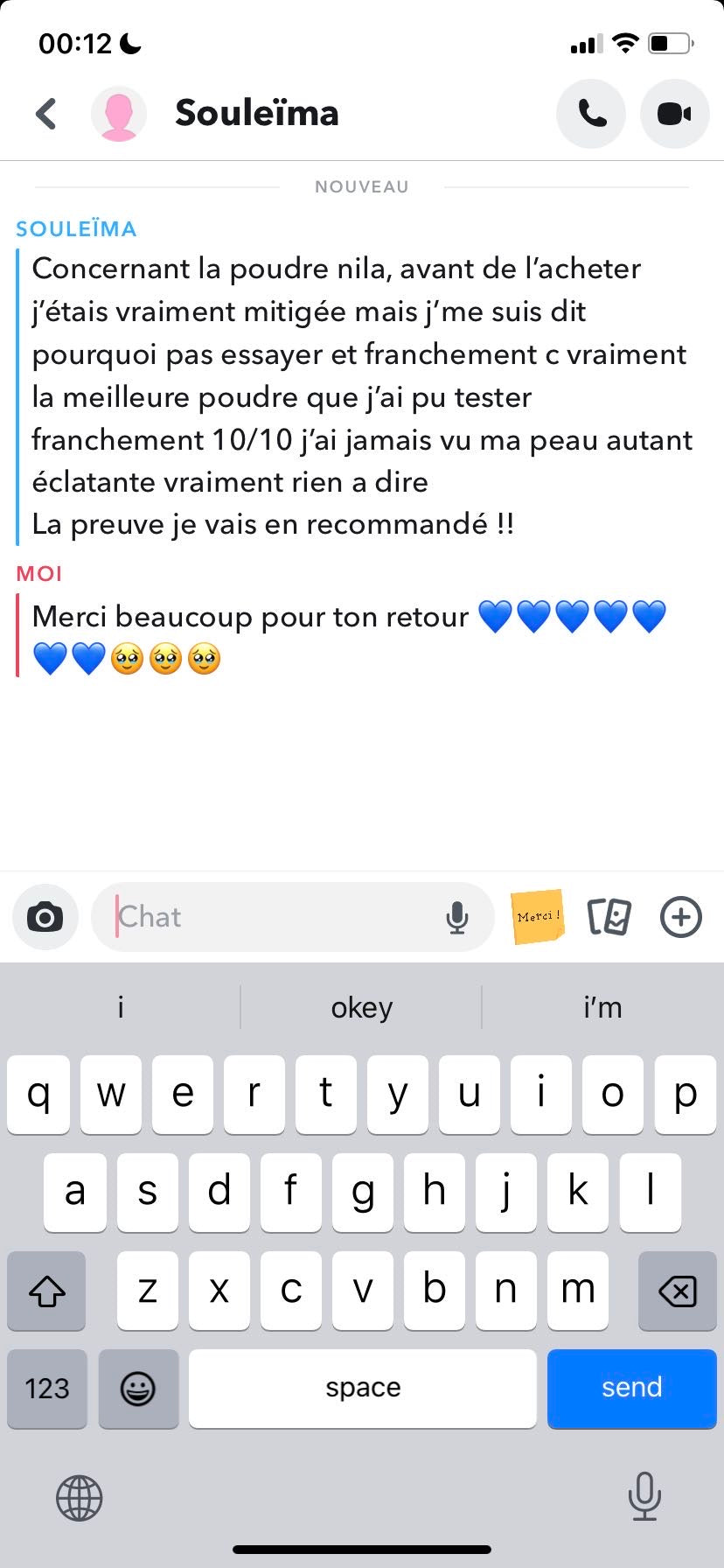Open the memories cards icon

pos(609,917)
